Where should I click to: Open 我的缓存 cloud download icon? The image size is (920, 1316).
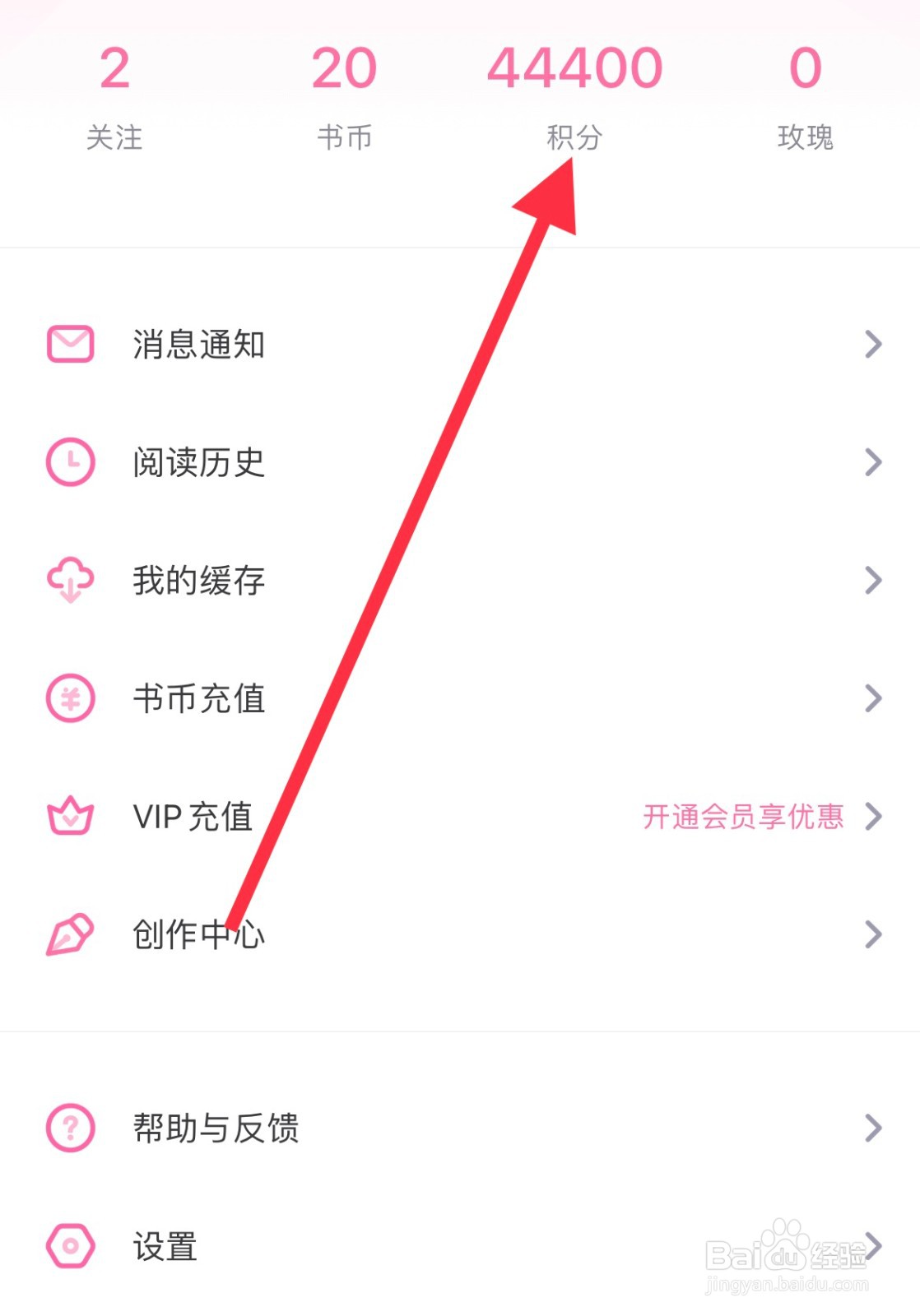[x=70, y=582]
